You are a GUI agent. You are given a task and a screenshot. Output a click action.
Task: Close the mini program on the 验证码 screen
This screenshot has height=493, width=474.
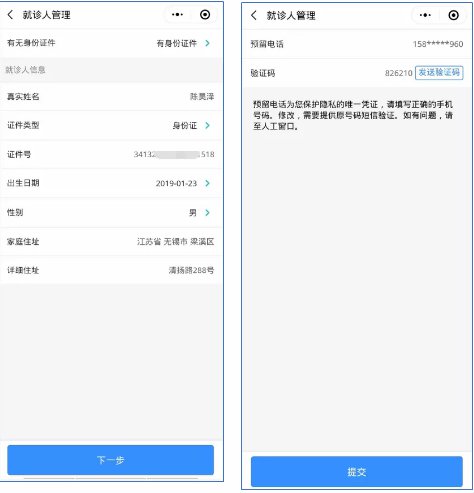pos(453,15)
